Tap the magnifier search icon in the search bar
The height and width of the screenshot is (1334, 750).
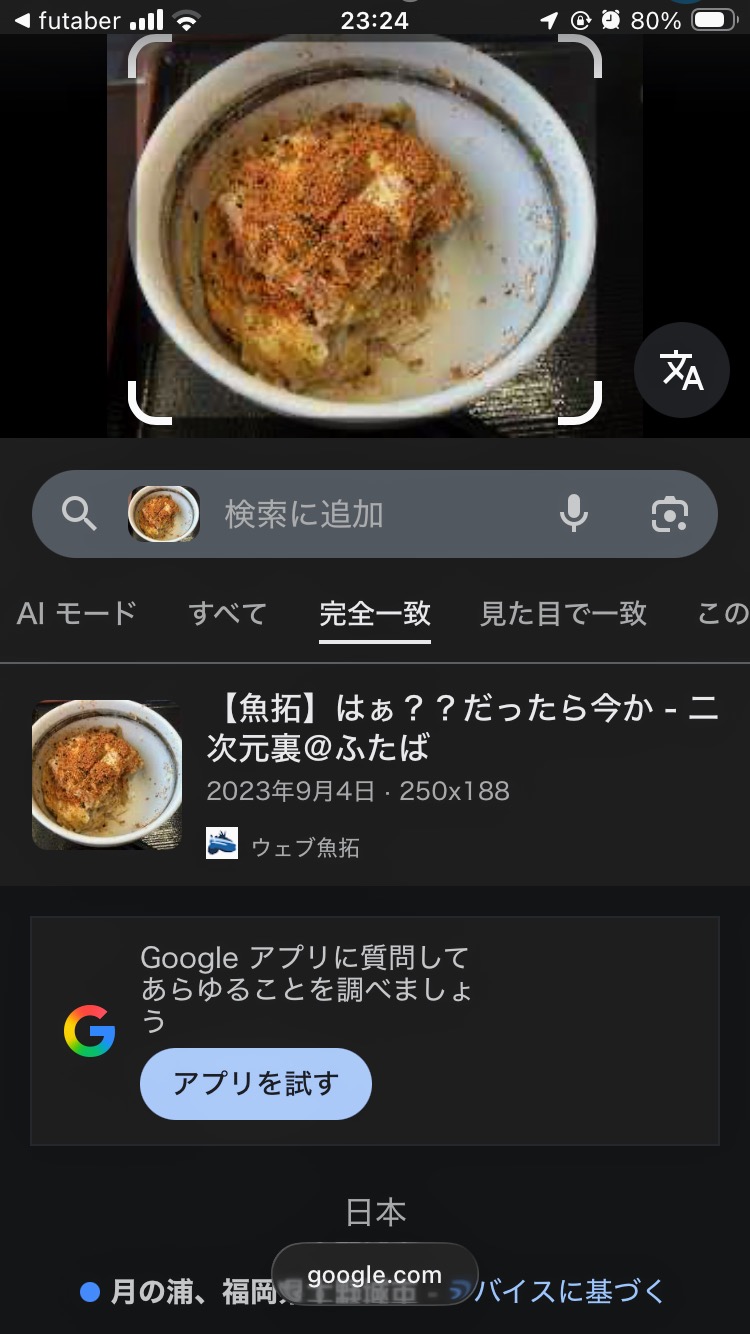(79, 514)
